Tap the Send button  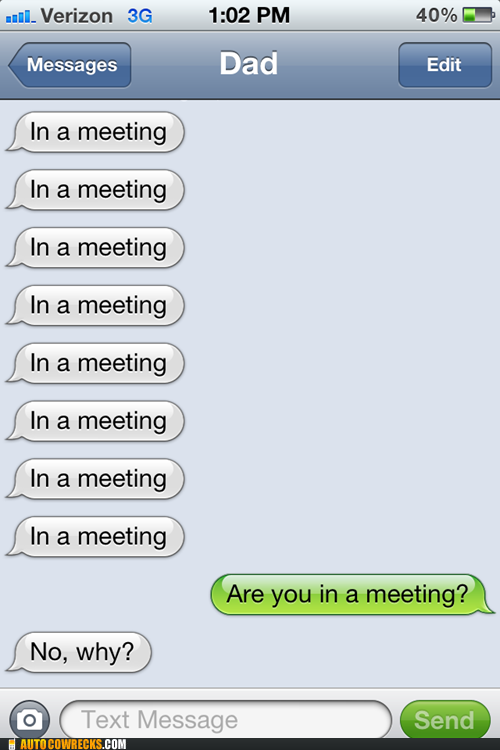(x=445, y=719)
